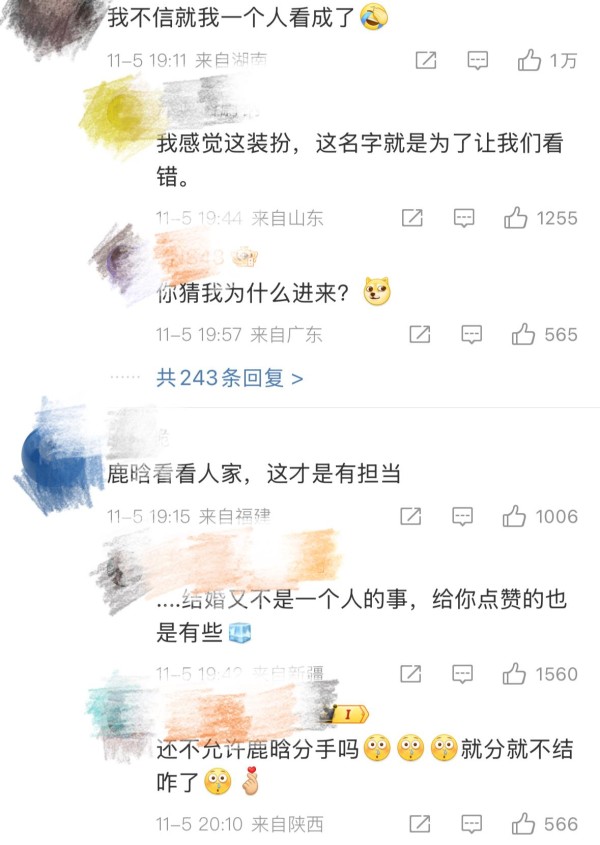600x845 pixels.
Task: Like the comment with 1万 likes
Action: [x=530, y=61]
